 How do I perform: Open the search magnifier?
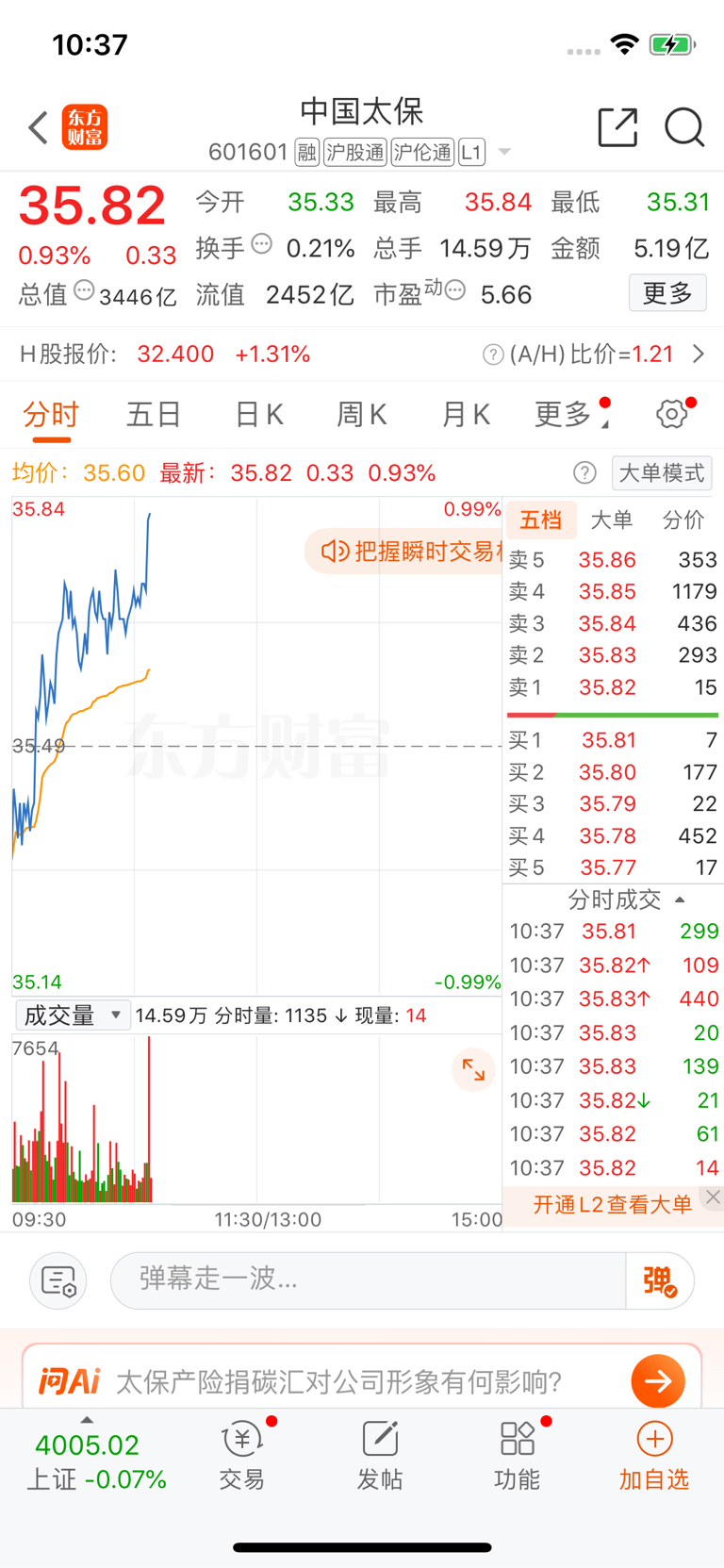pyautogui.click(x=684, y=127)
